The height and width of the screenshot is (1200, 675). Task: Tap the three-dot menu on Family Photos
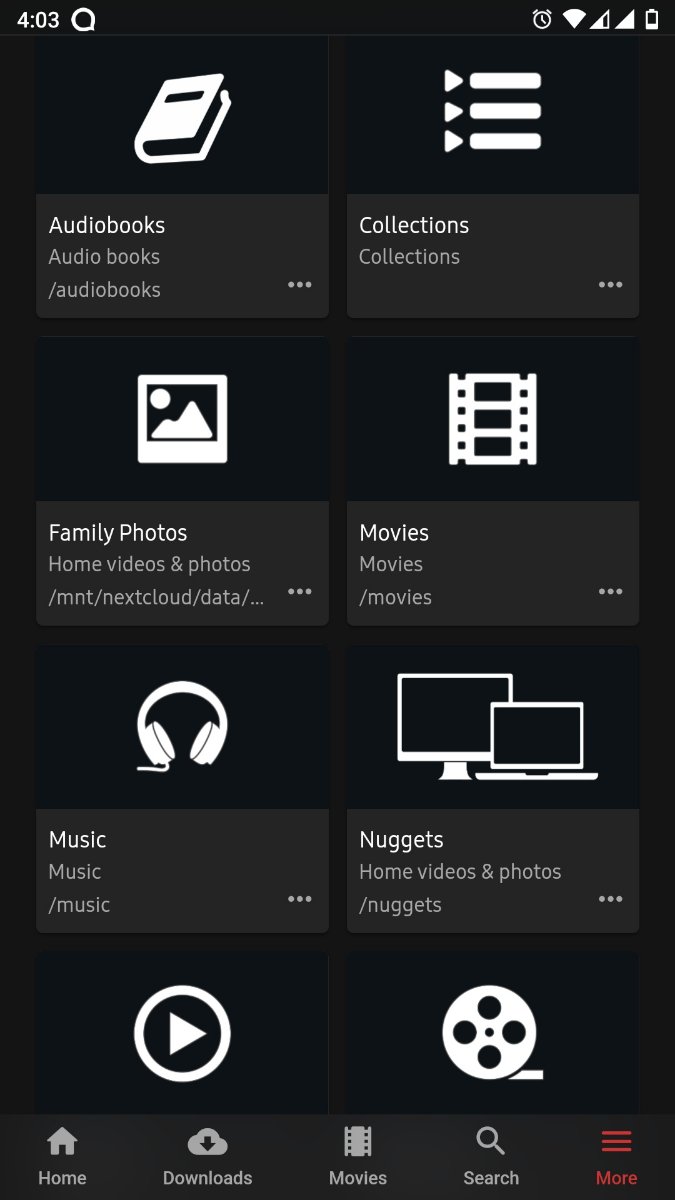[300, 592]
